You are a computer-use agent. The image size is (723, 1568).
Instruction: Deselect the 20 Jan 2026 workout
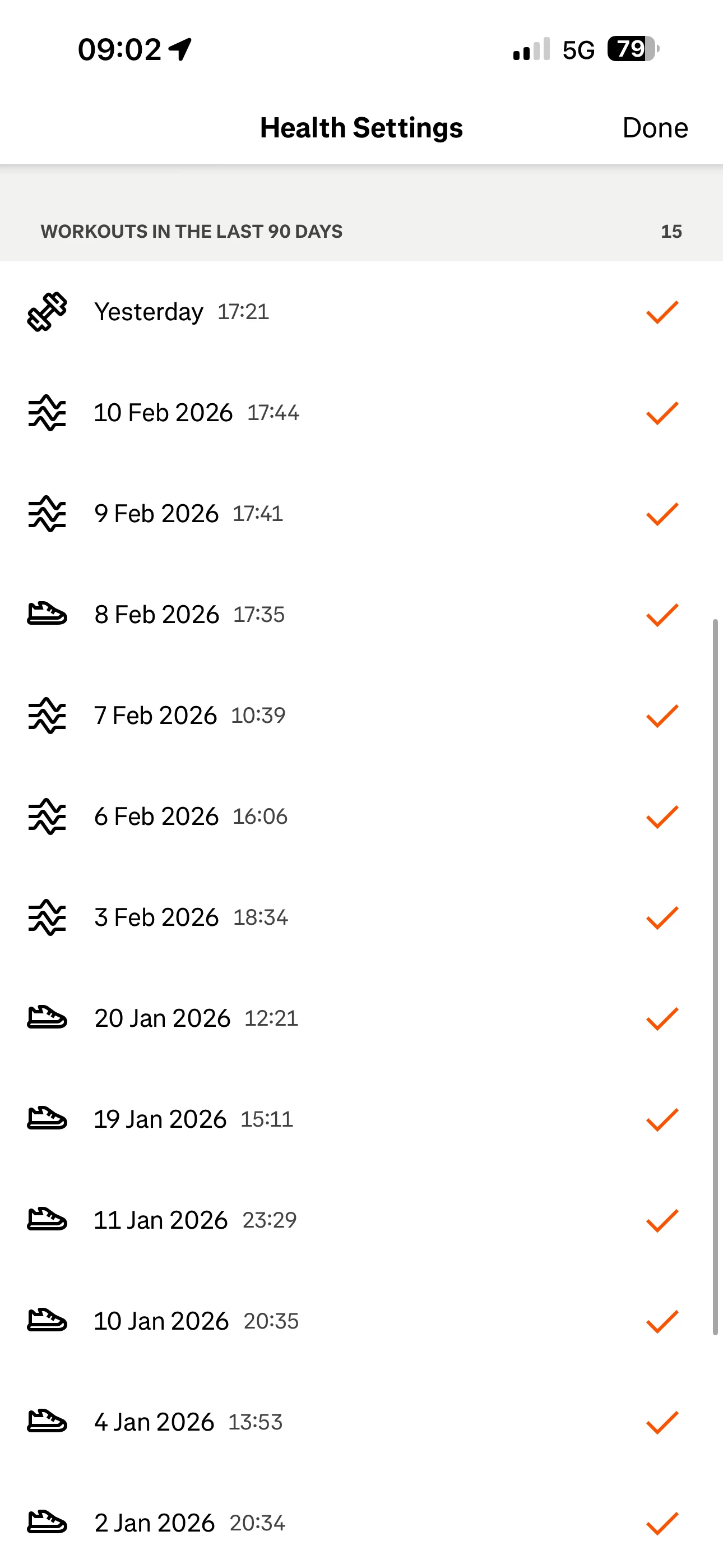(662, 1018)
